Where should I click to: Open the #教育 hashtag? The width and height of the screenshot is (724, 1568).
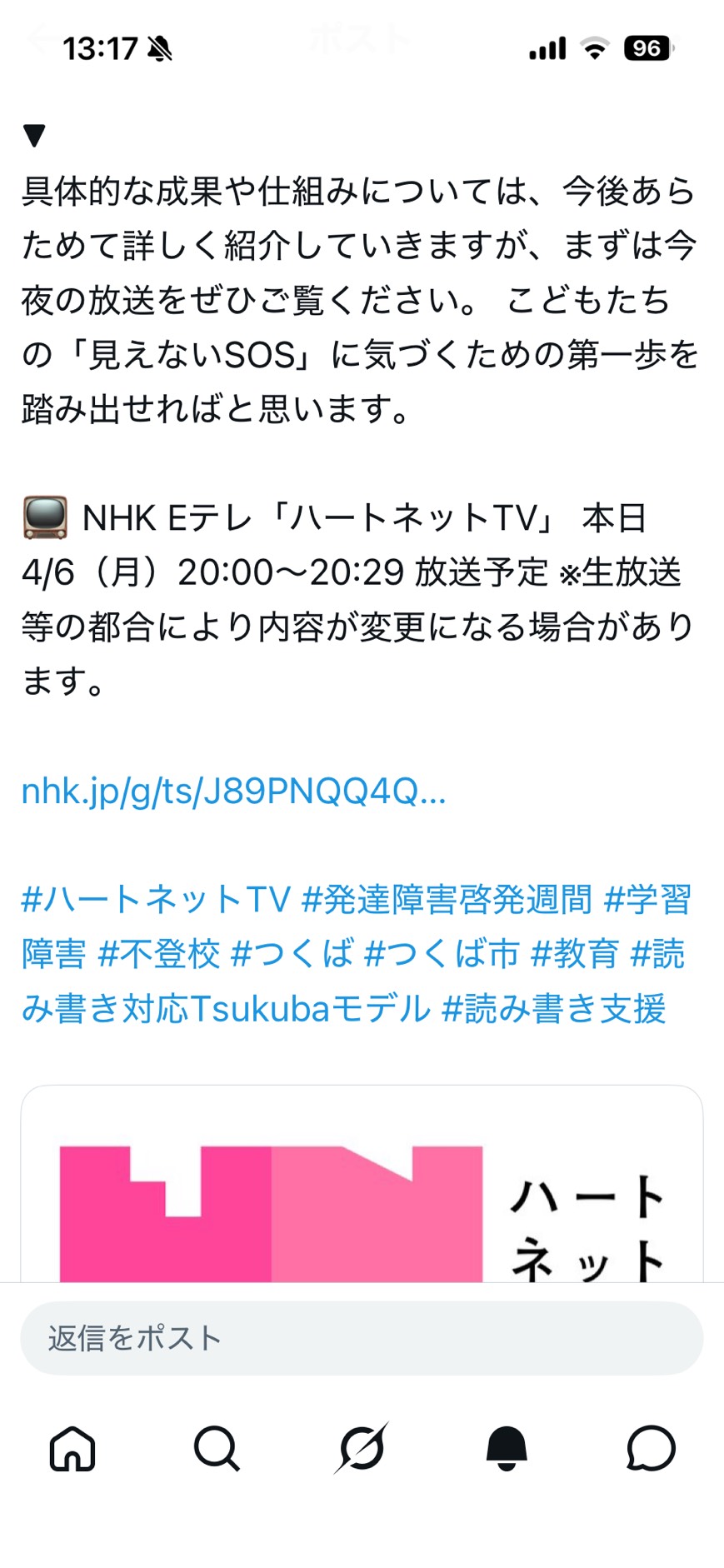pyautogui.click(x=575, y=954)
